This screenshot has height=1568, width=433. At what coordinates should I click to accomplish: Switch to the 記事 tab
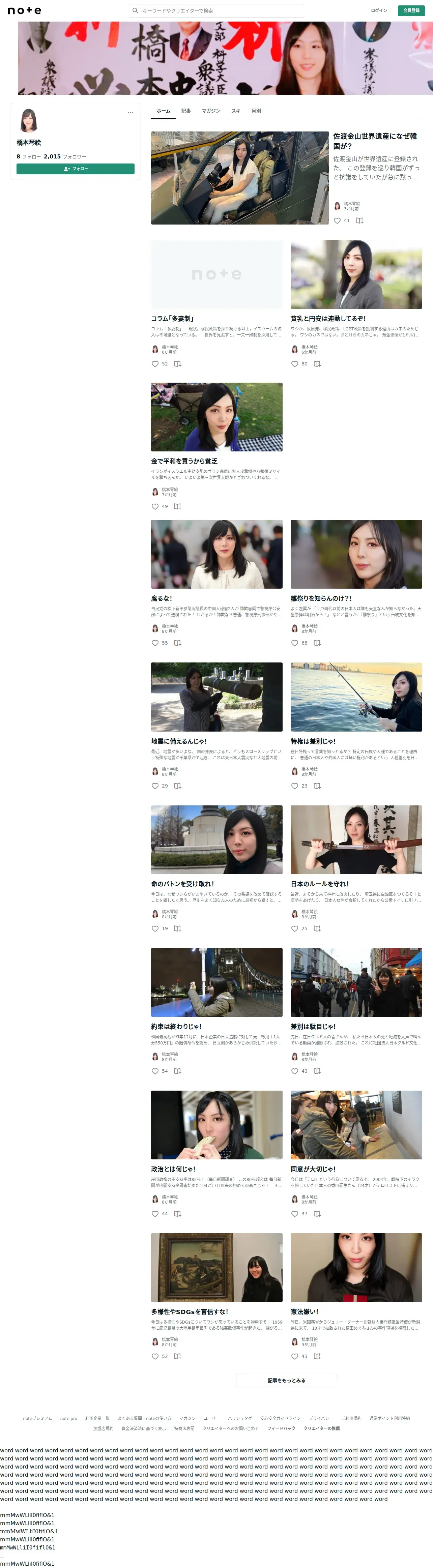pos(186,111)
